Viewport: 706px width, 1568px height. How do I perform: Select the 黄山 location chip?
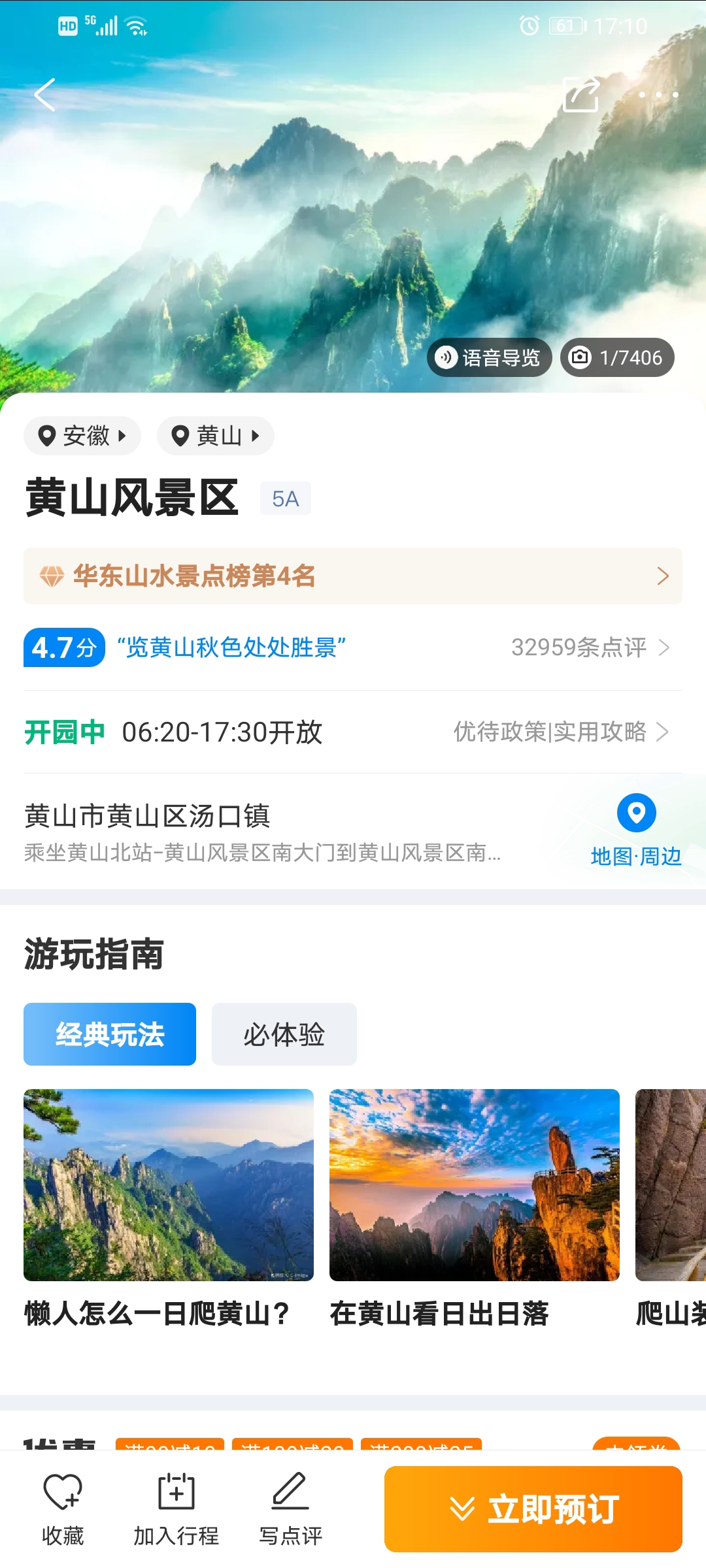216,436
